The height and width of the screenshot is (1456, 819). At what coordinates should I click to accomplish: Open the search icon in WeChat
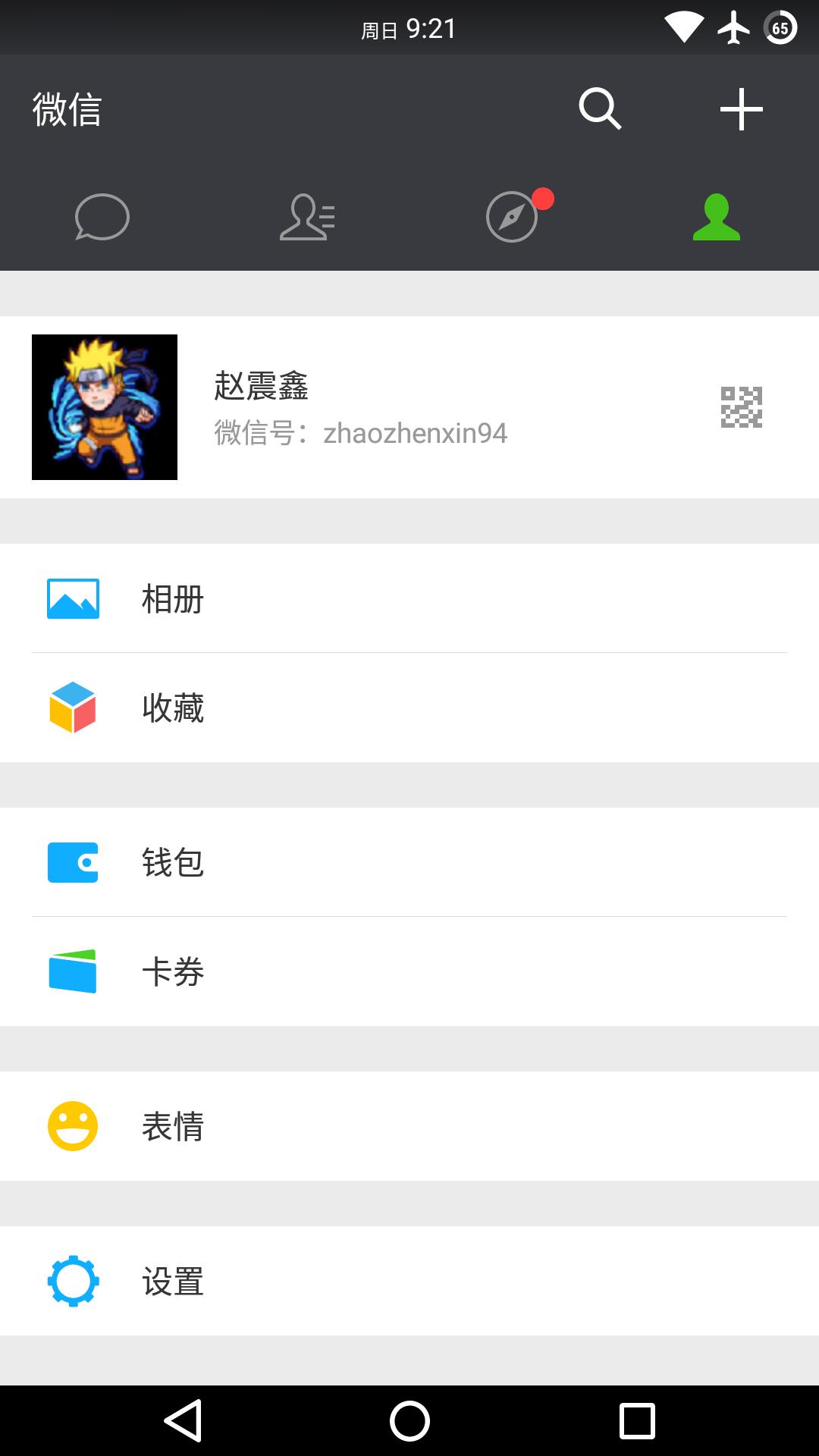(601, 108)
